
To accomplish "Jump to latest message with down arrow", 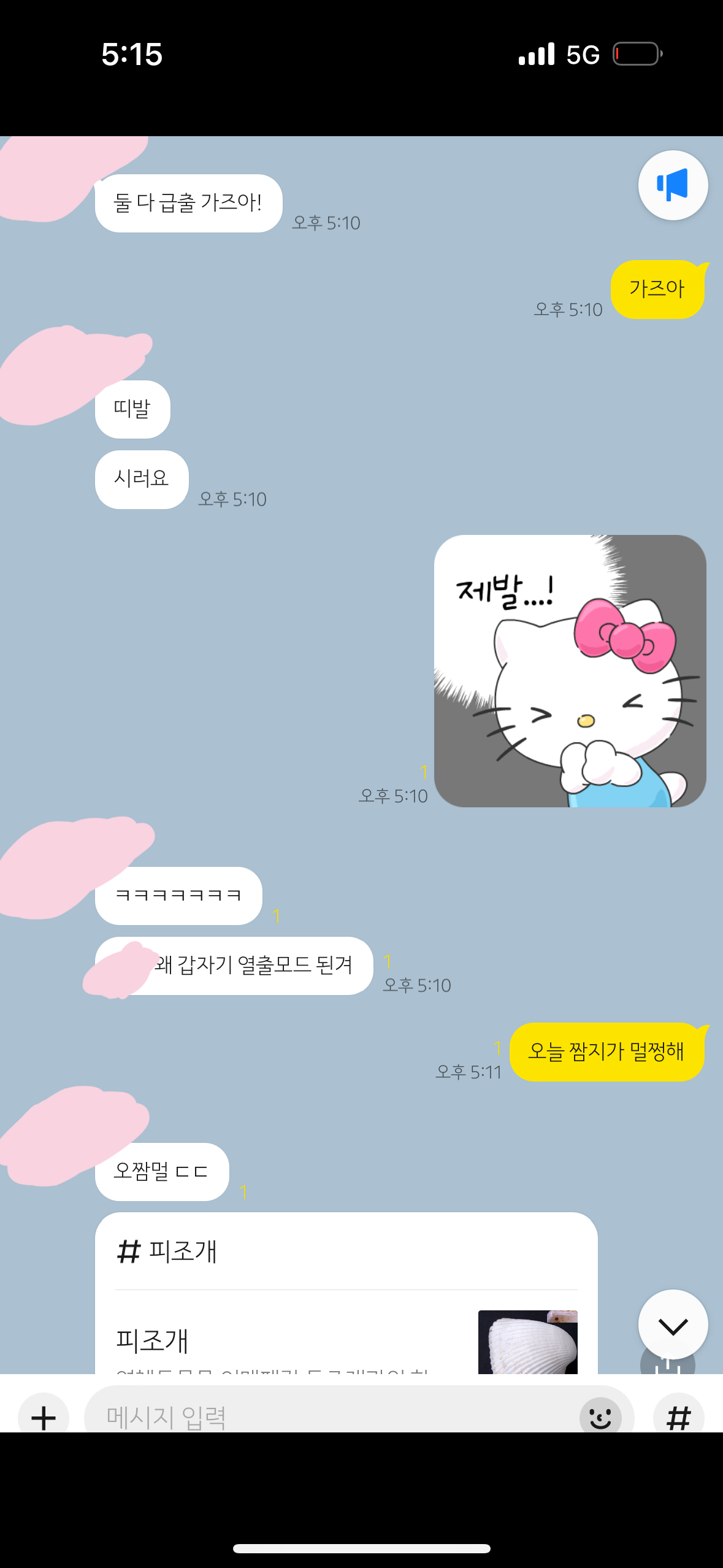I will (x=673, y=1325).
